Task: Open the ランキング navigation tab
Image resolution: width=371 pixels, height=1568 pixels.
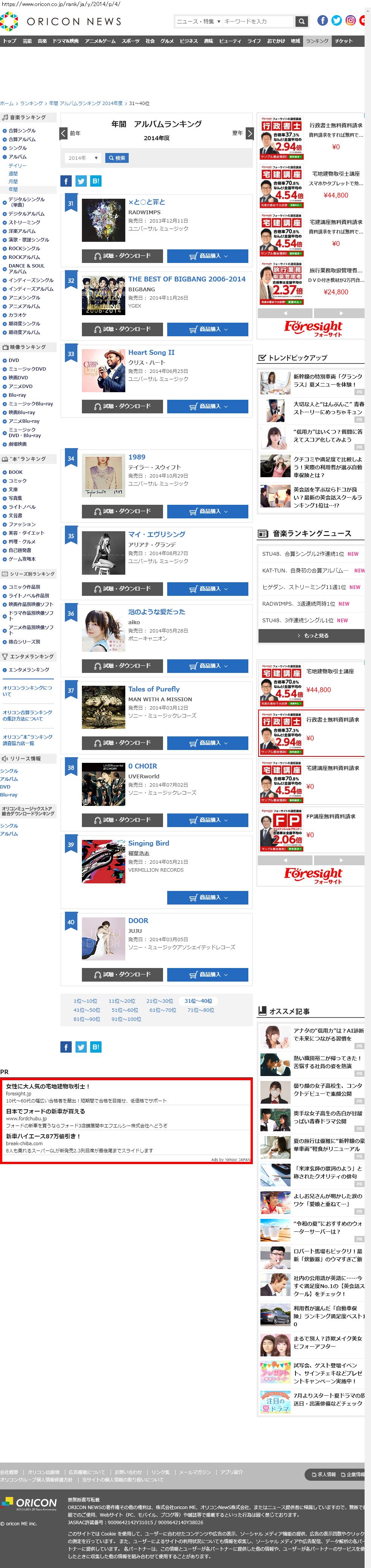Action: click(x=317, y=41)
